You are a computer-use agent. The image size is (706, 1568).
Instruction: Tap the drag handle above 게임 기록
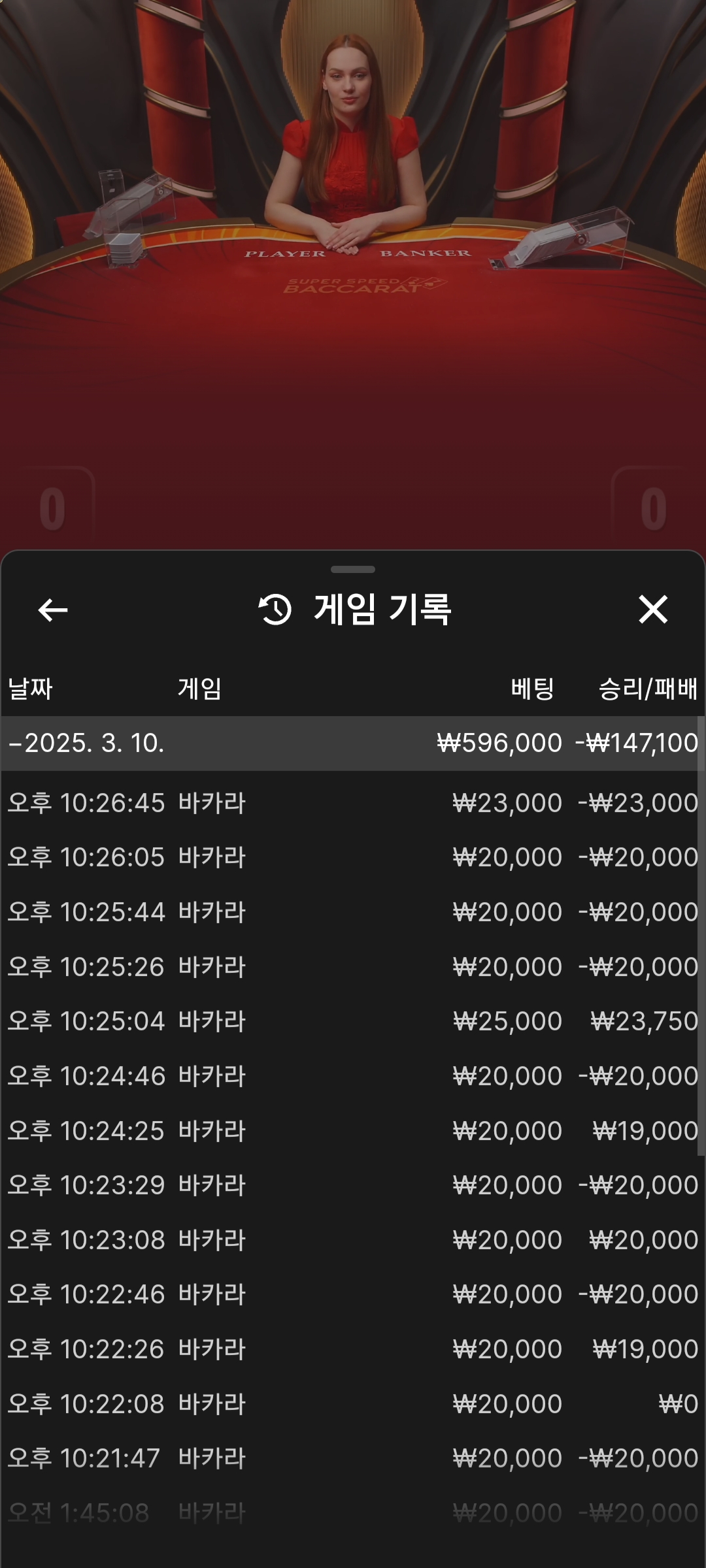click(353, 570)
